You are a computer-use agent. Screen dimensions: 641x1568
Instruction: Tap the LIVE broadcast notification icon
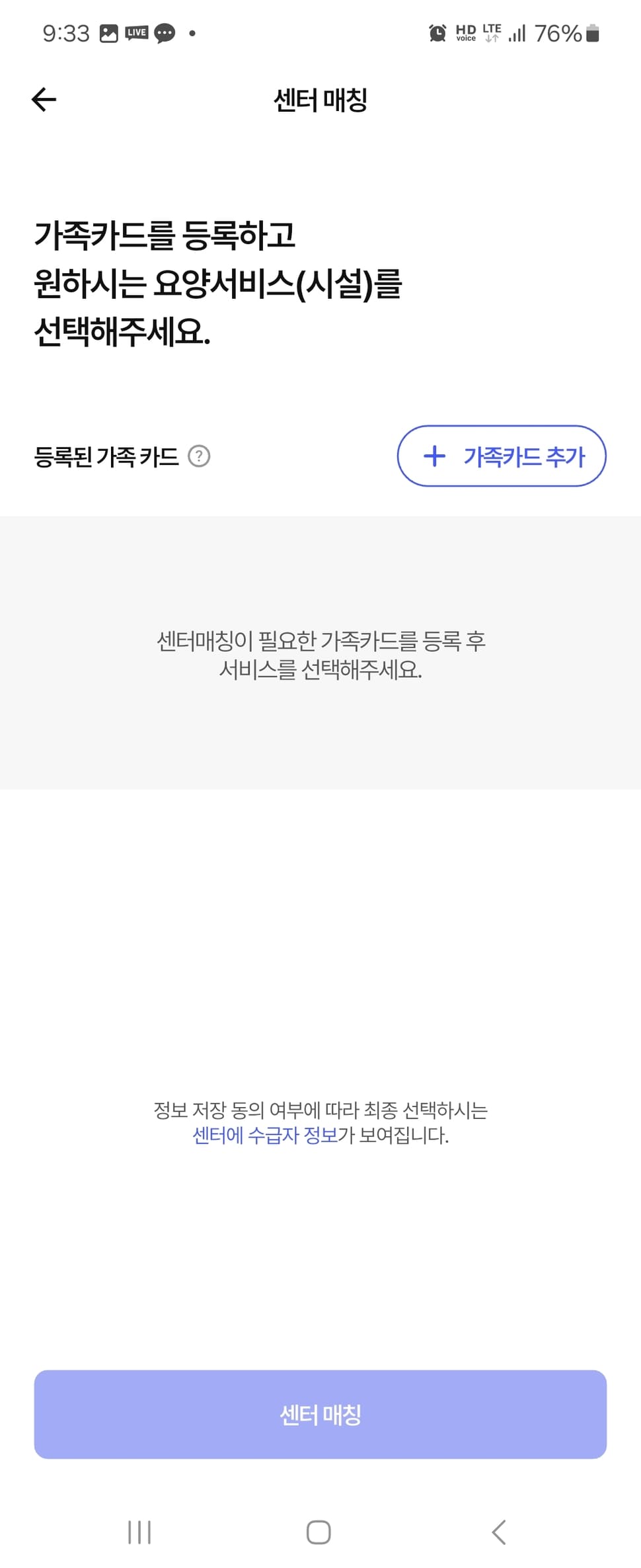click(136, 32)
